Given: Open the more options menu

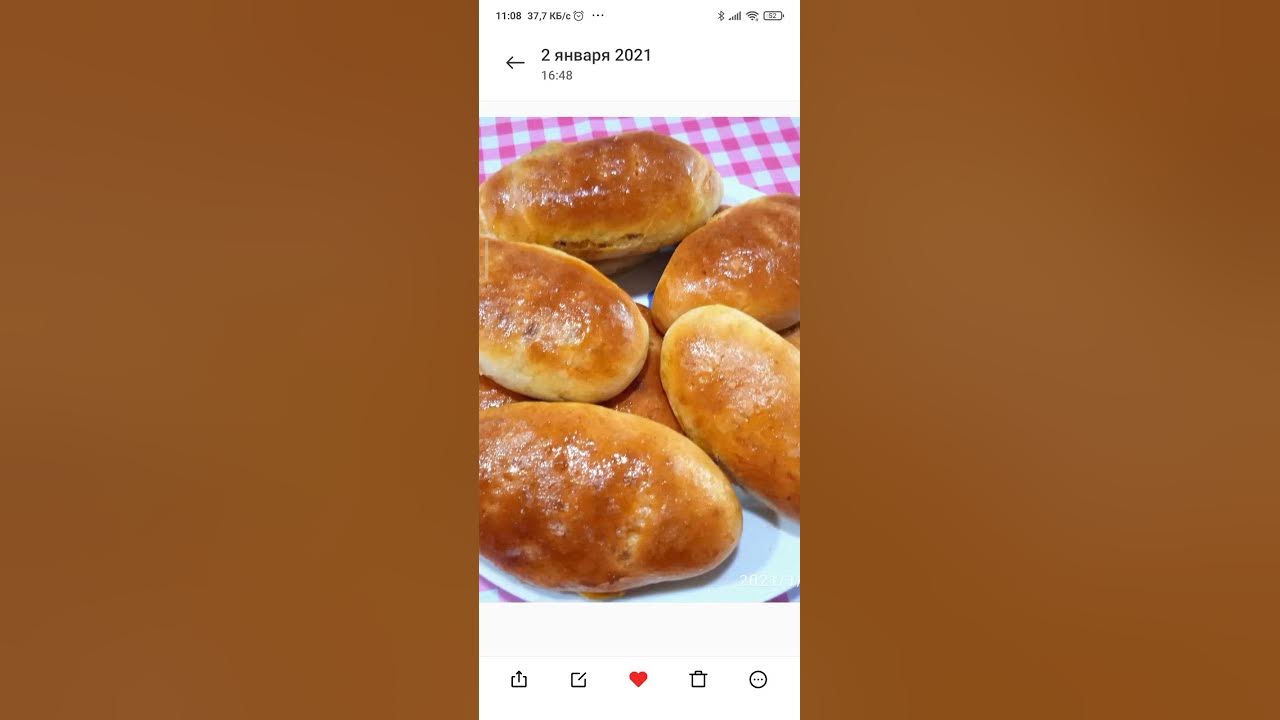Looking at the screenshot, I should 758,679.
